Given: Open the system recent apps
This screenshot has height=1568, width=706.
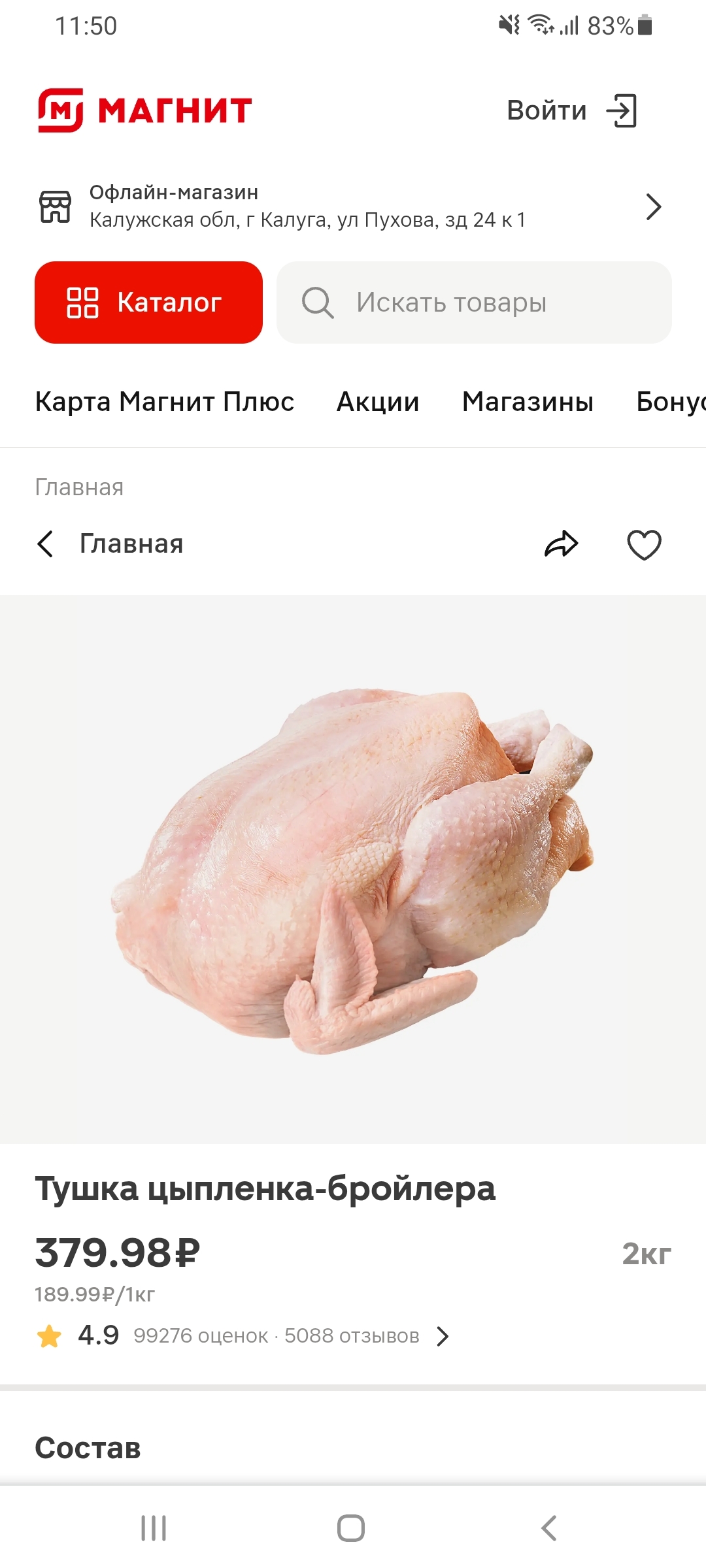Looking at the screenshot, I should pyautogui.click(x=154, y=1528).
